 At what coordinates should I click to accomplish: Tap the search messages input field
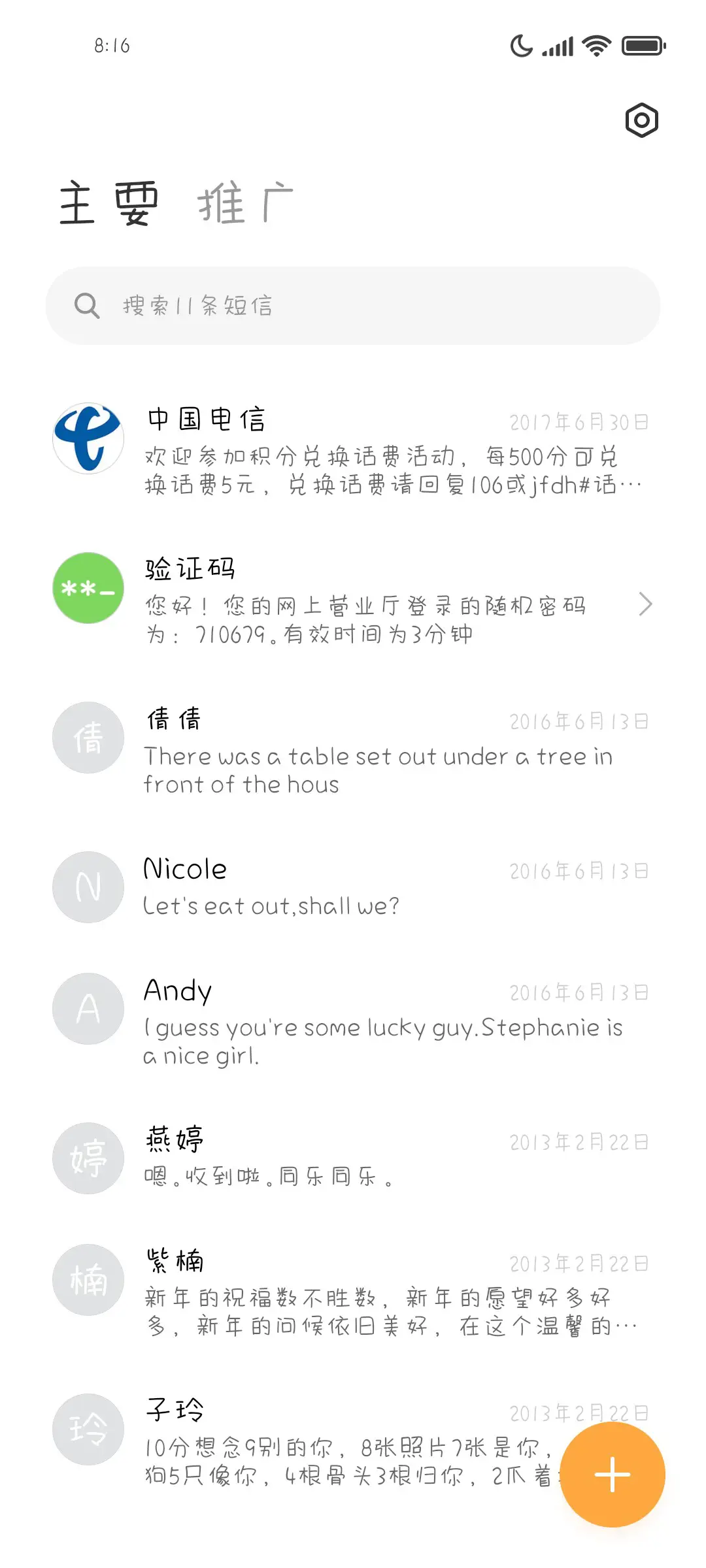(x=353, y=305)
